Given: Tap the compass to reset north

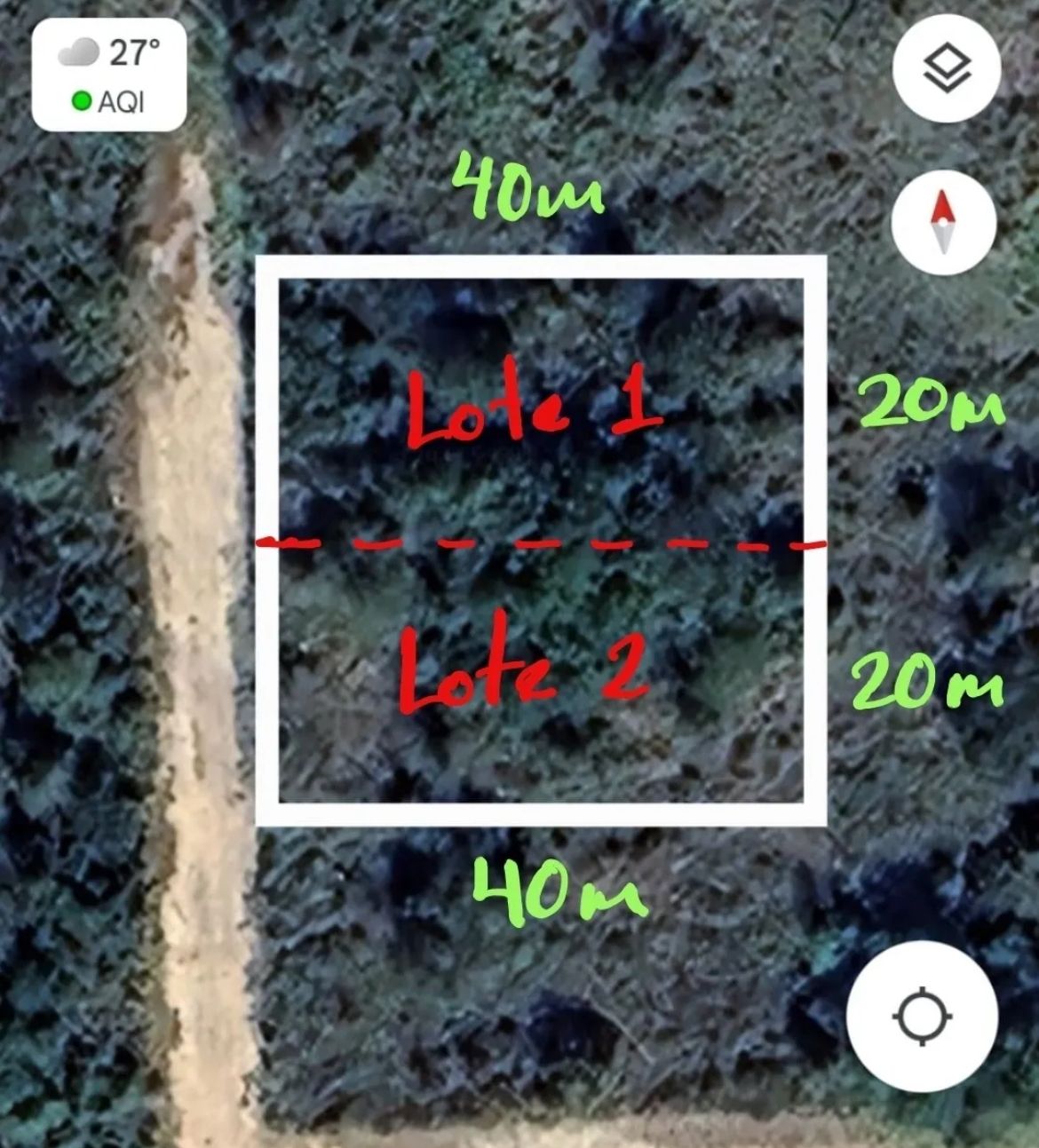Looking at the screenshot, I should [943, 223].
